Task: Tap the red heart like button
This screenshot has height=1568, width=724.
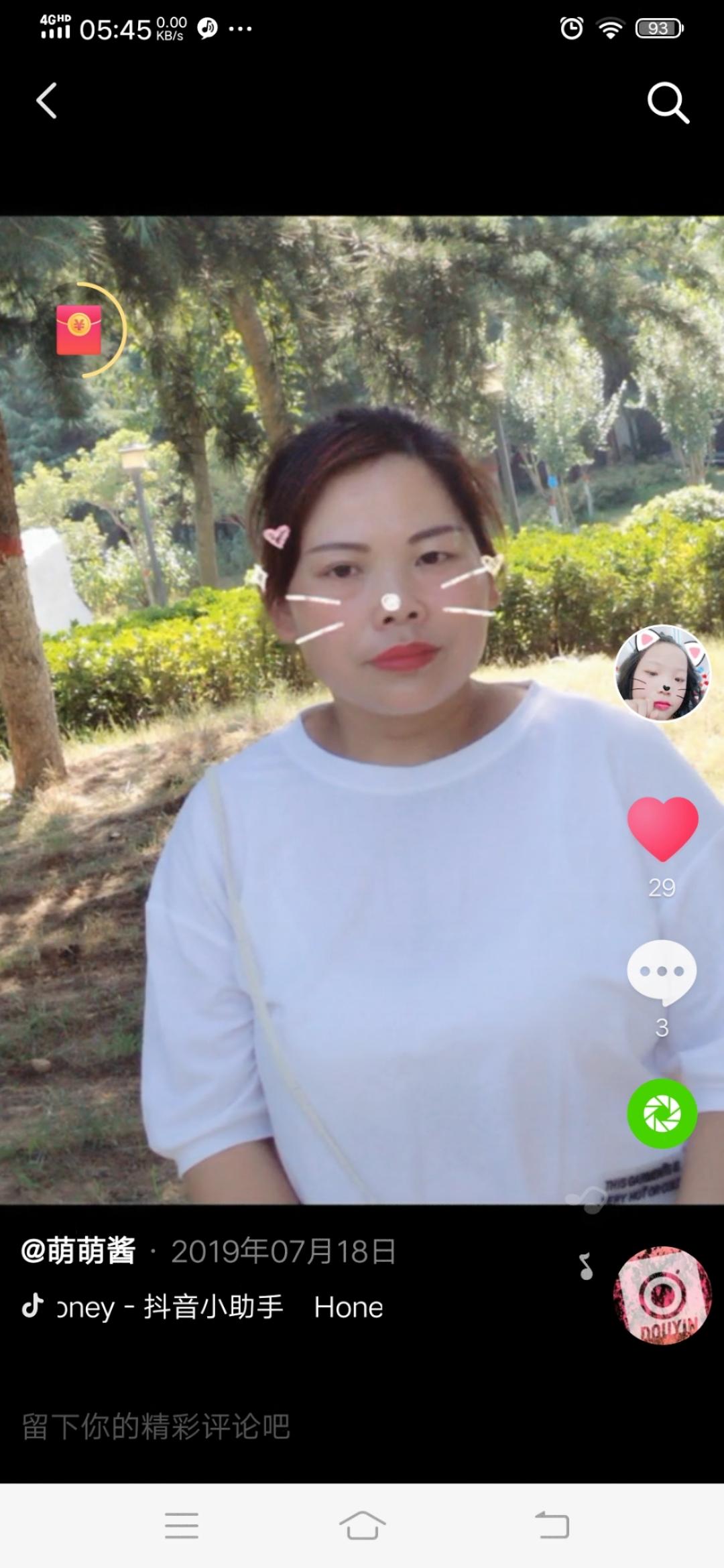Action: point(662,828)
